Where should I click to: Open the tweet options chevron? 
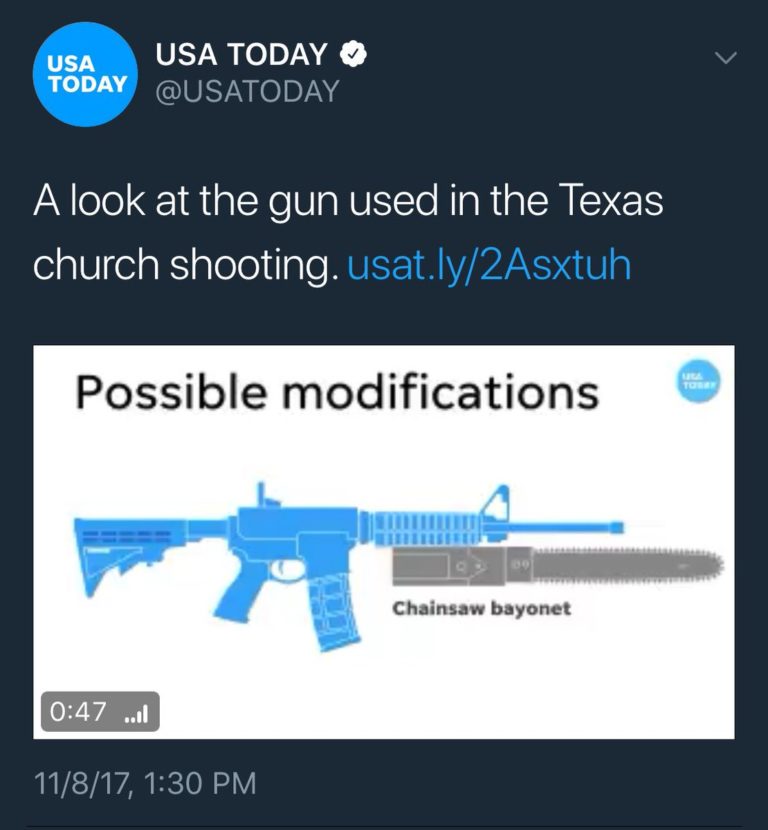[x=727, y=59]
